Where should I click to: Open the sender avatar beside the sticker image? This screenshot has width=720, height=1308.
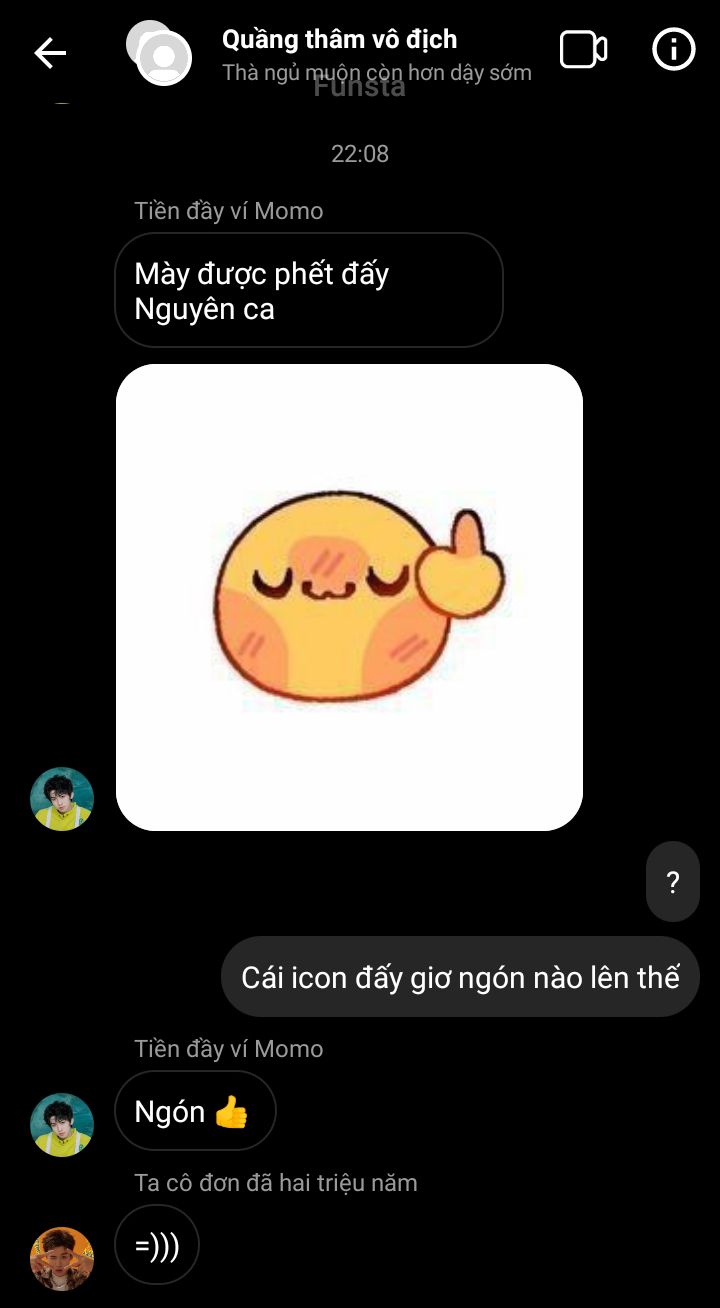[x=62, y=799]
